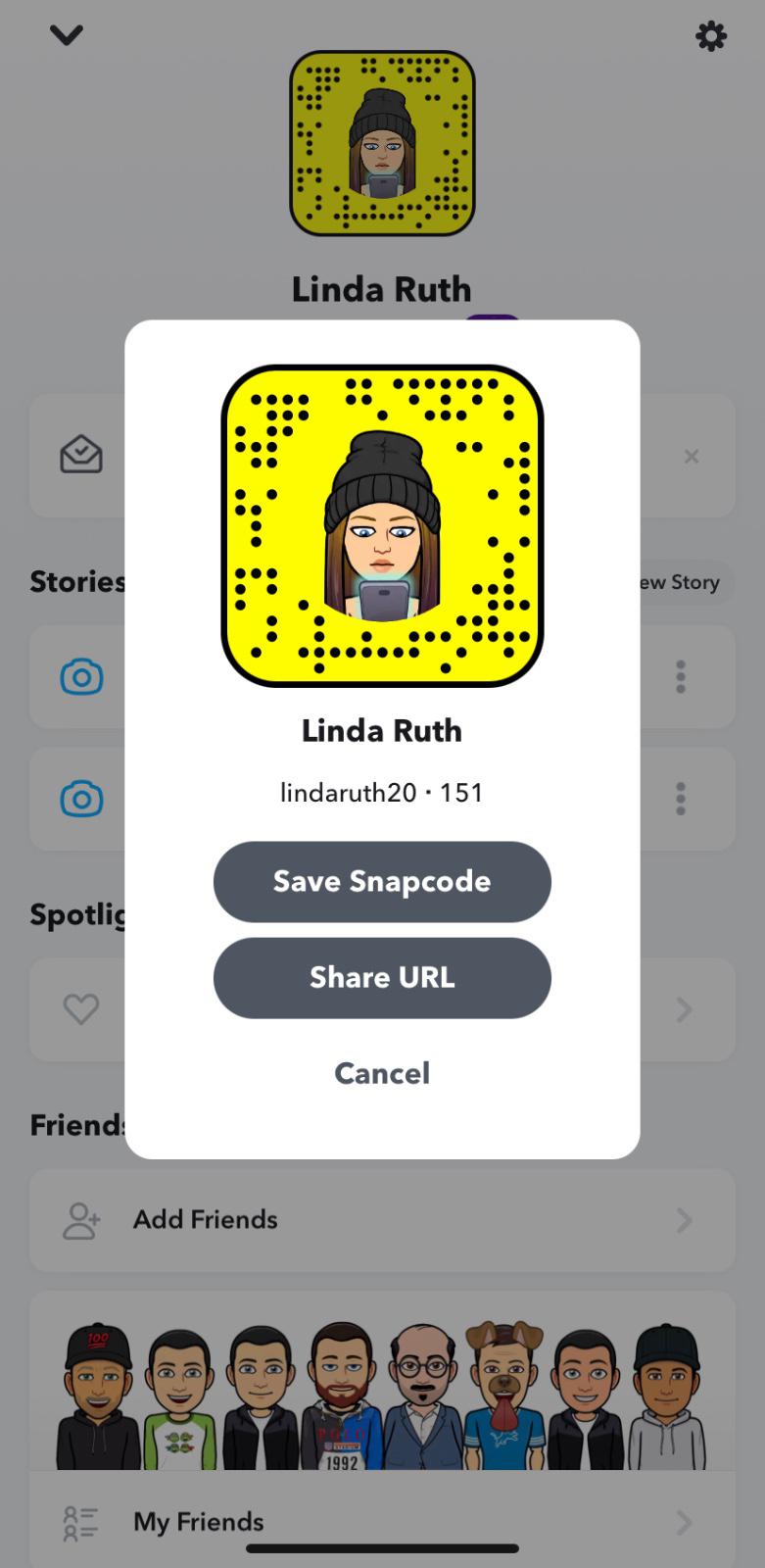The image size is (765, 1568).
Task: Share the profile URL
Action: [382, 977]
